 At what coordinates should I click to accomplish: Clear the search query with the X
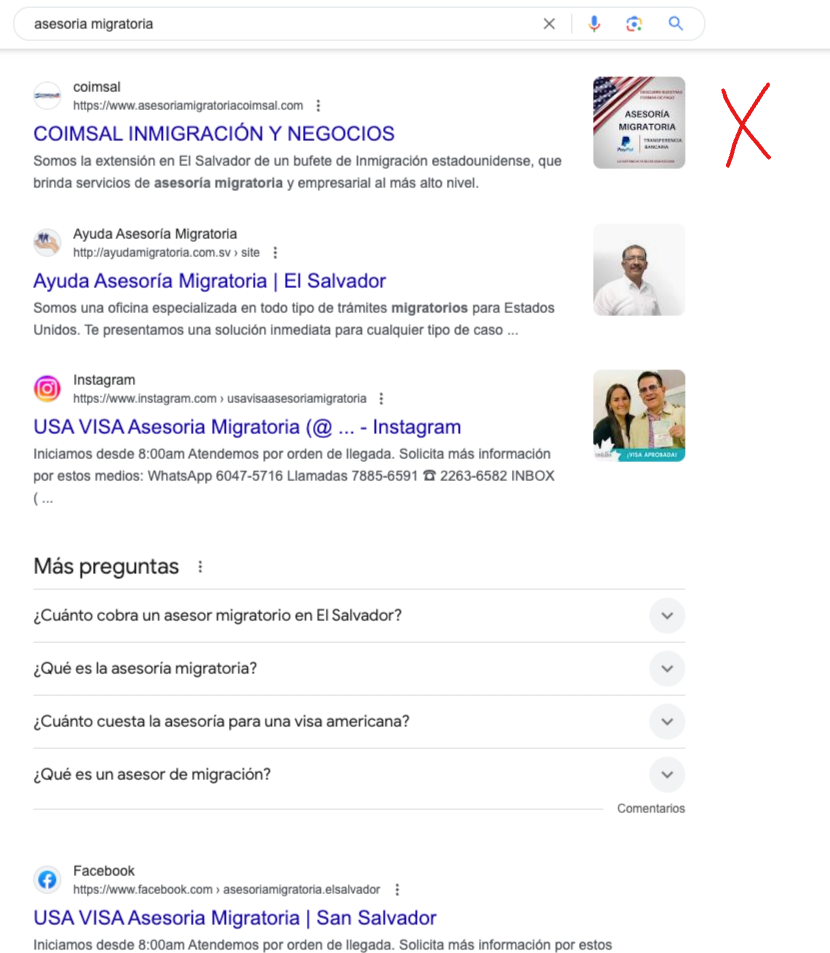[549, 24]
